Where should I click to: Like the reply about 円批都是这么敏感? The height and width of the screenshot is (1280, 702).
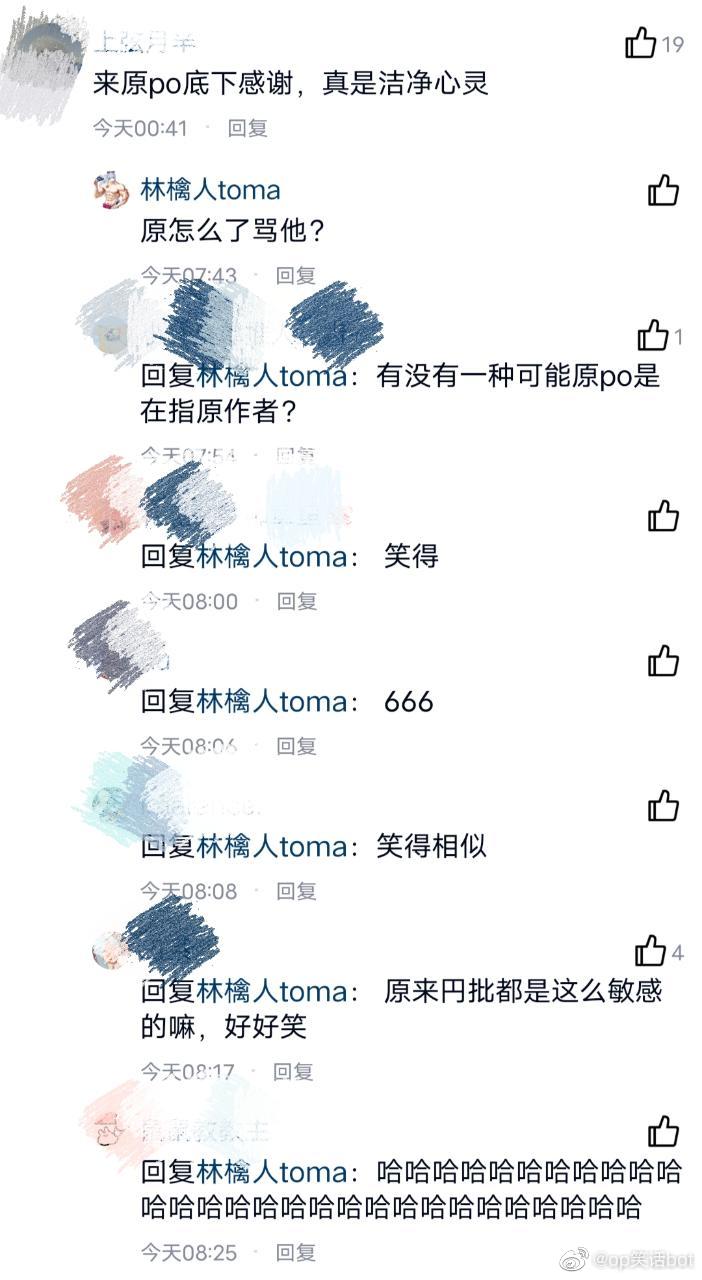click(651, 951)
